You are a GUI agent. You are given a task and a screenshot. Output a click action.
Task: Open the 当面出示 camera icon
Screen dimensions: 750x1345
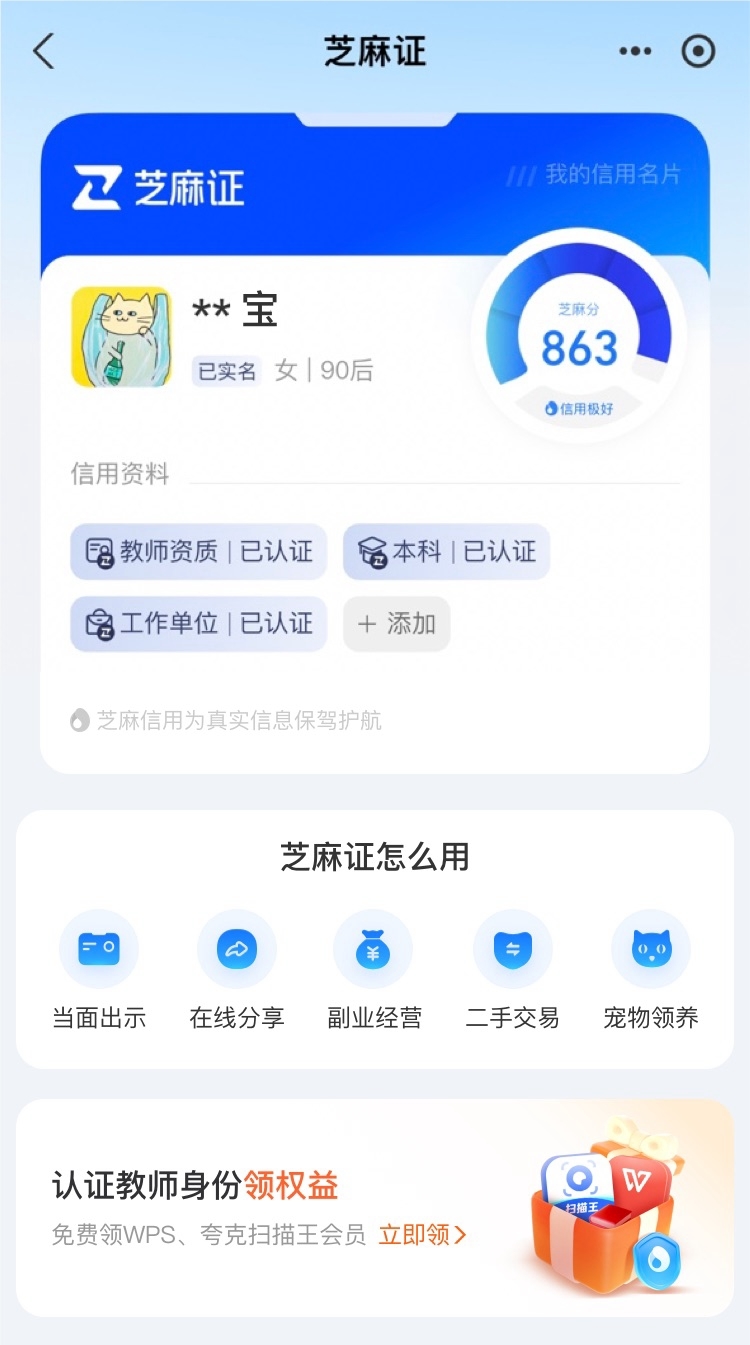98,948
